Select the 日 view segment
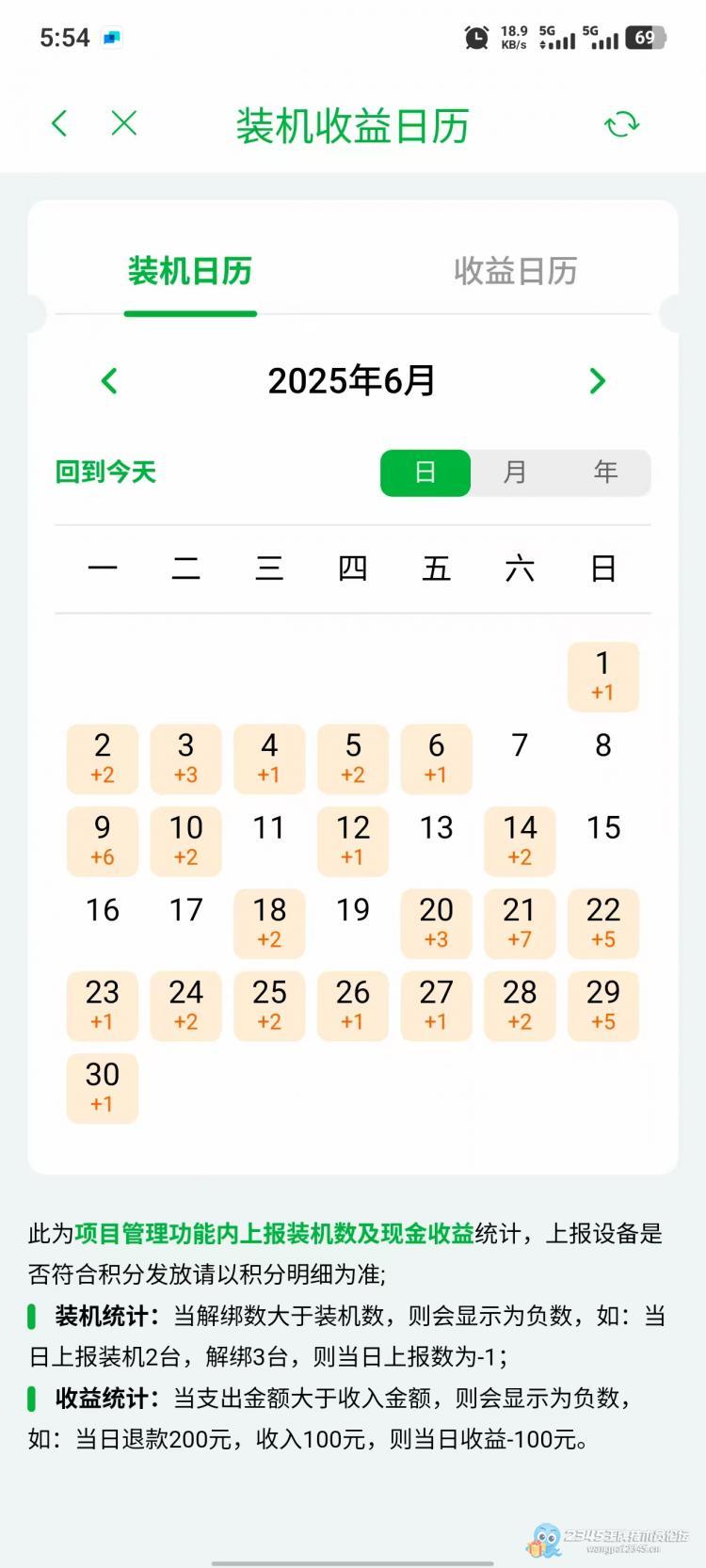 [425, 472]
